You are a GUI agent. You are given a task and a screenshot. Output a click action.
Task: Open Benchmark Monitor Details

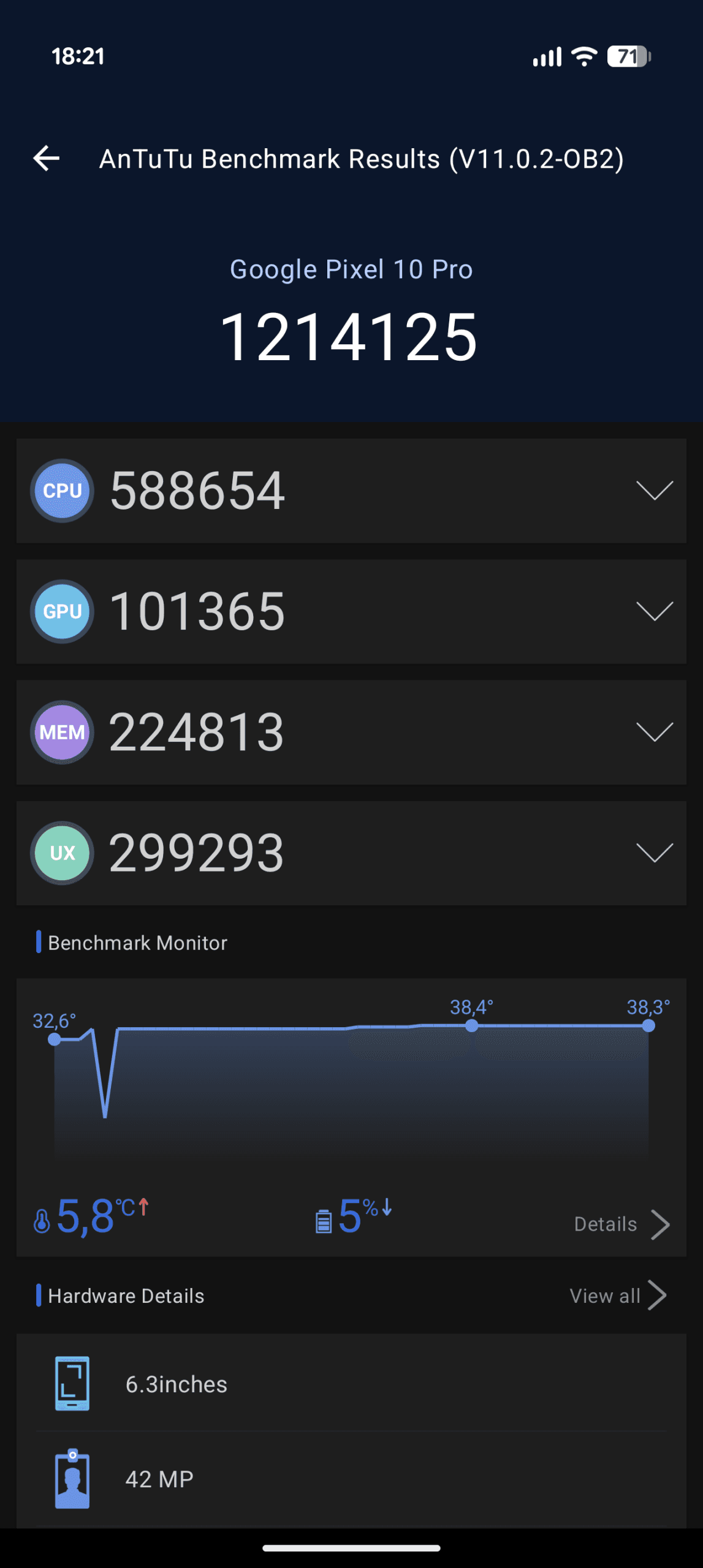click(620, 1224)
